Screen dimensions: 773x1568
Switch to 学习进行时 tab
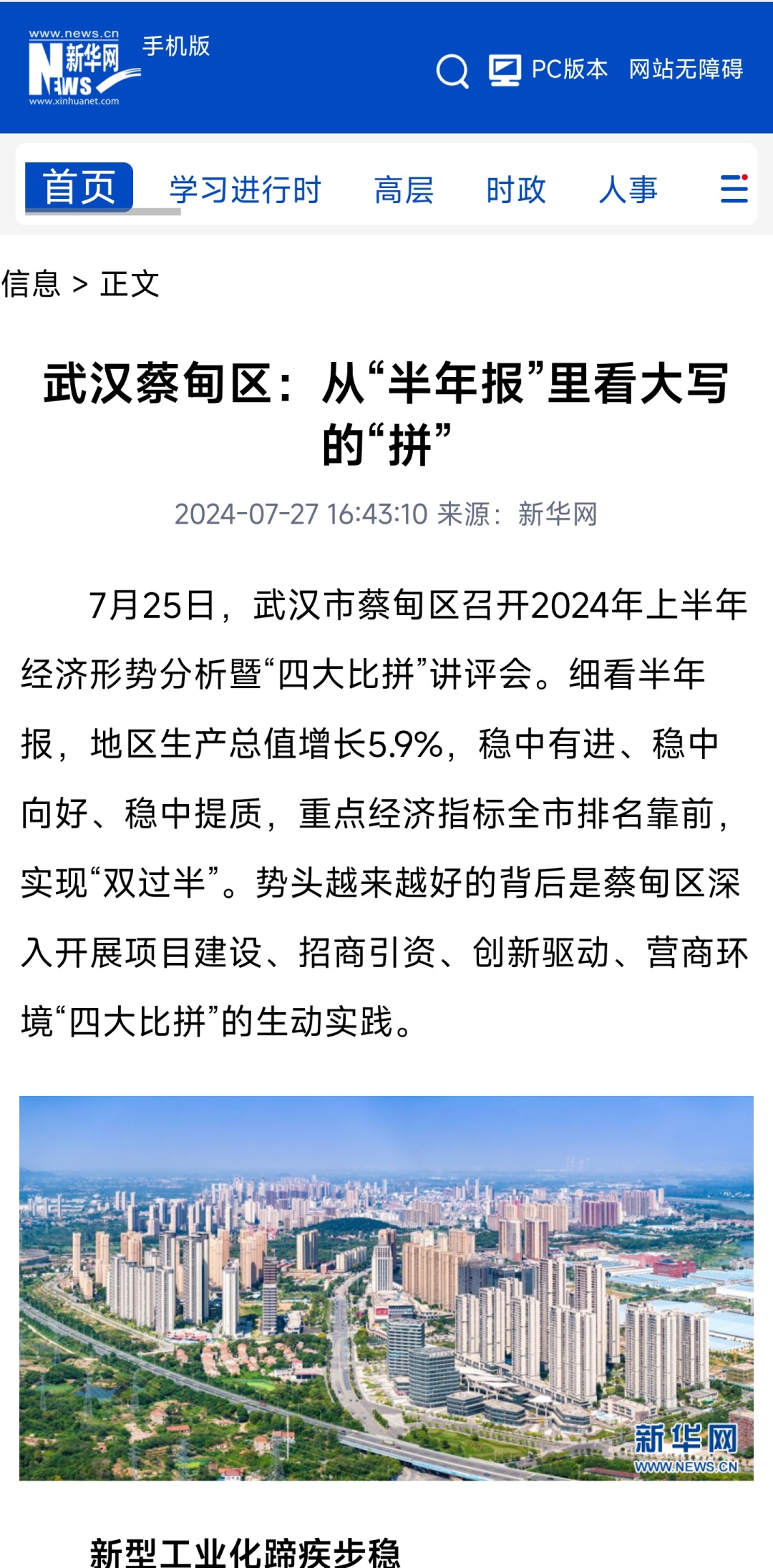click(x=245, y=190)
